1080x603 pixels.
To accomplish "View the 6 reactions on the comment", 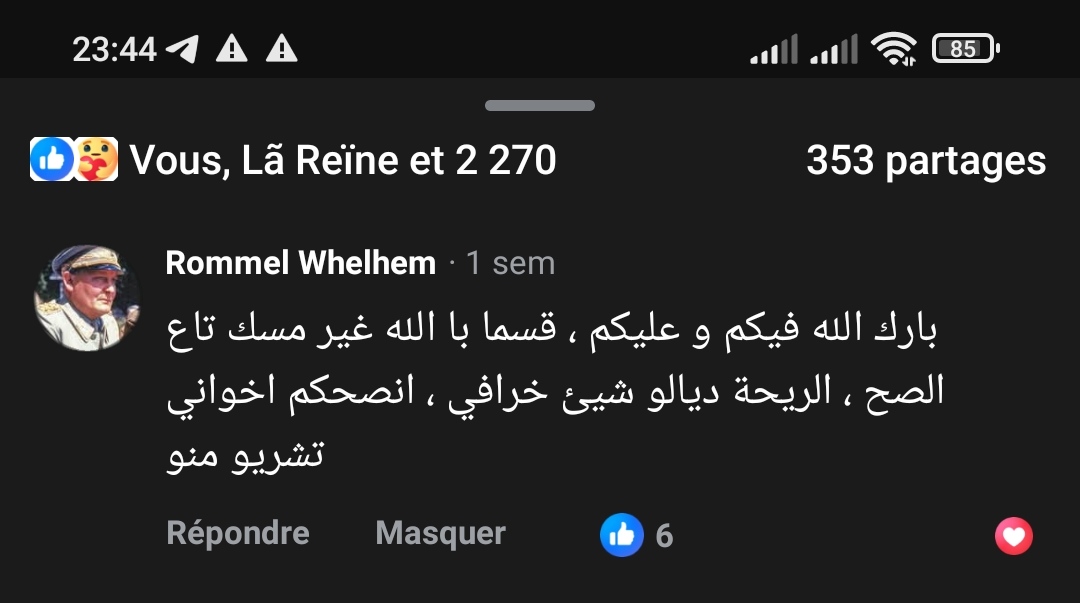I will [637, 536].
